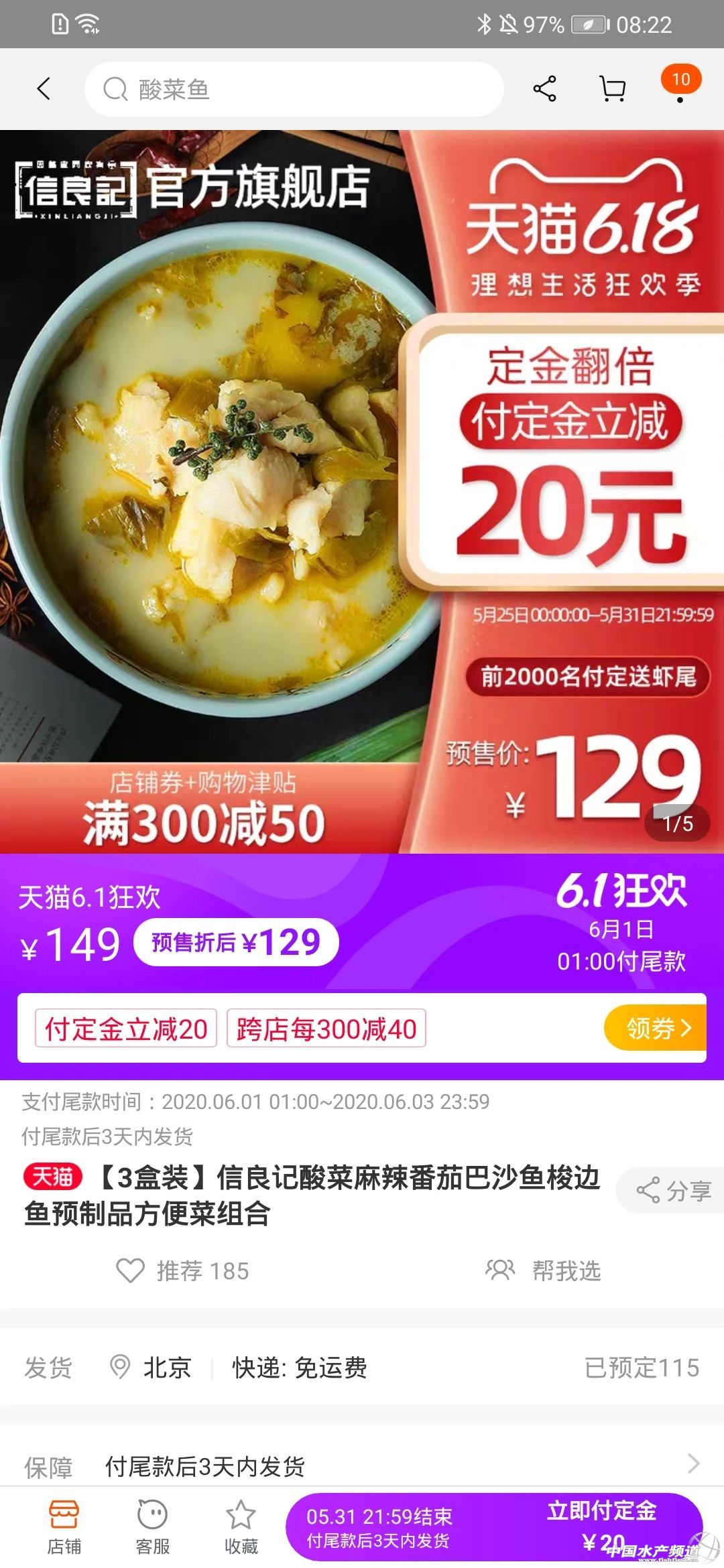Add product to favorites via 收藏

coord(241,1527)
